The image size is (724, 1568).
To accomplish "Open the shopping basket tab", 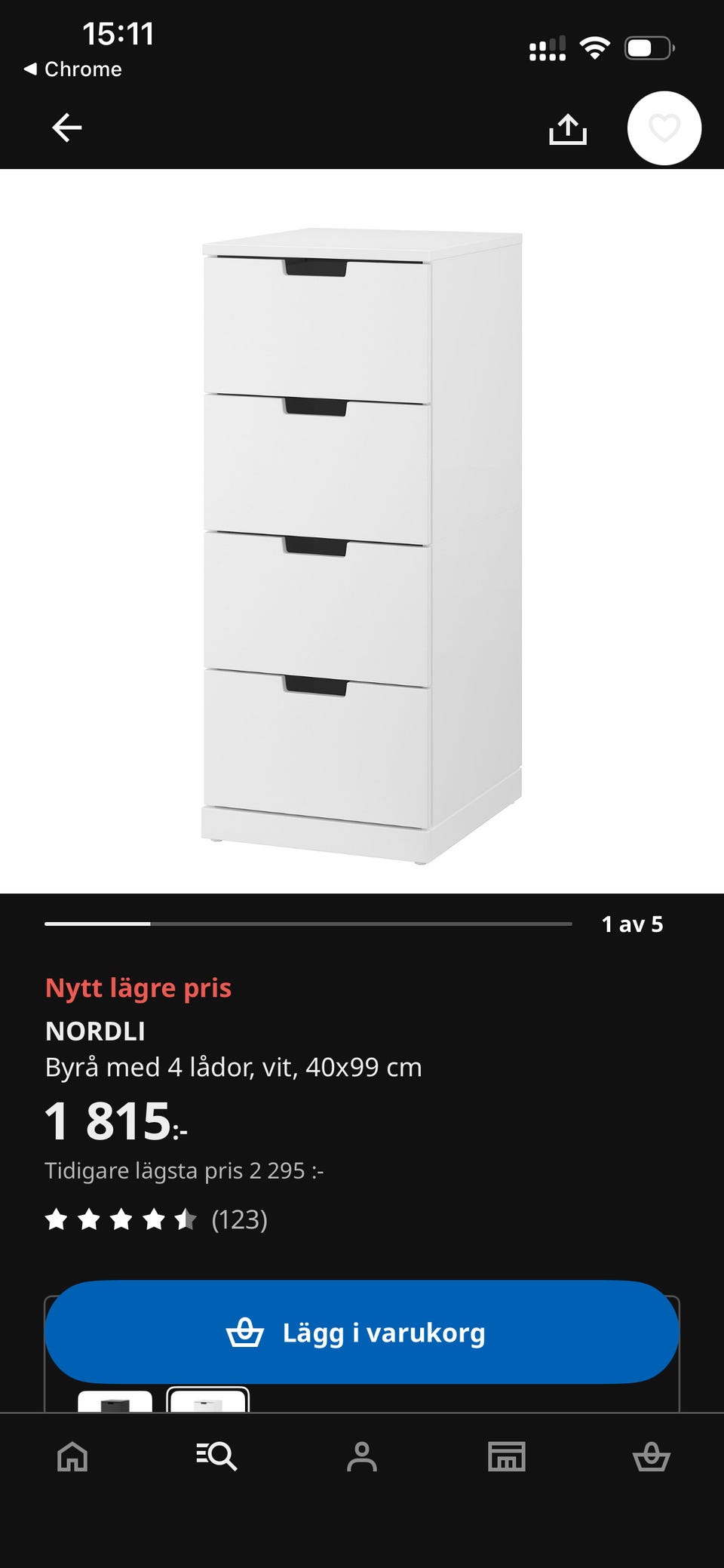I will (652, 1456).
